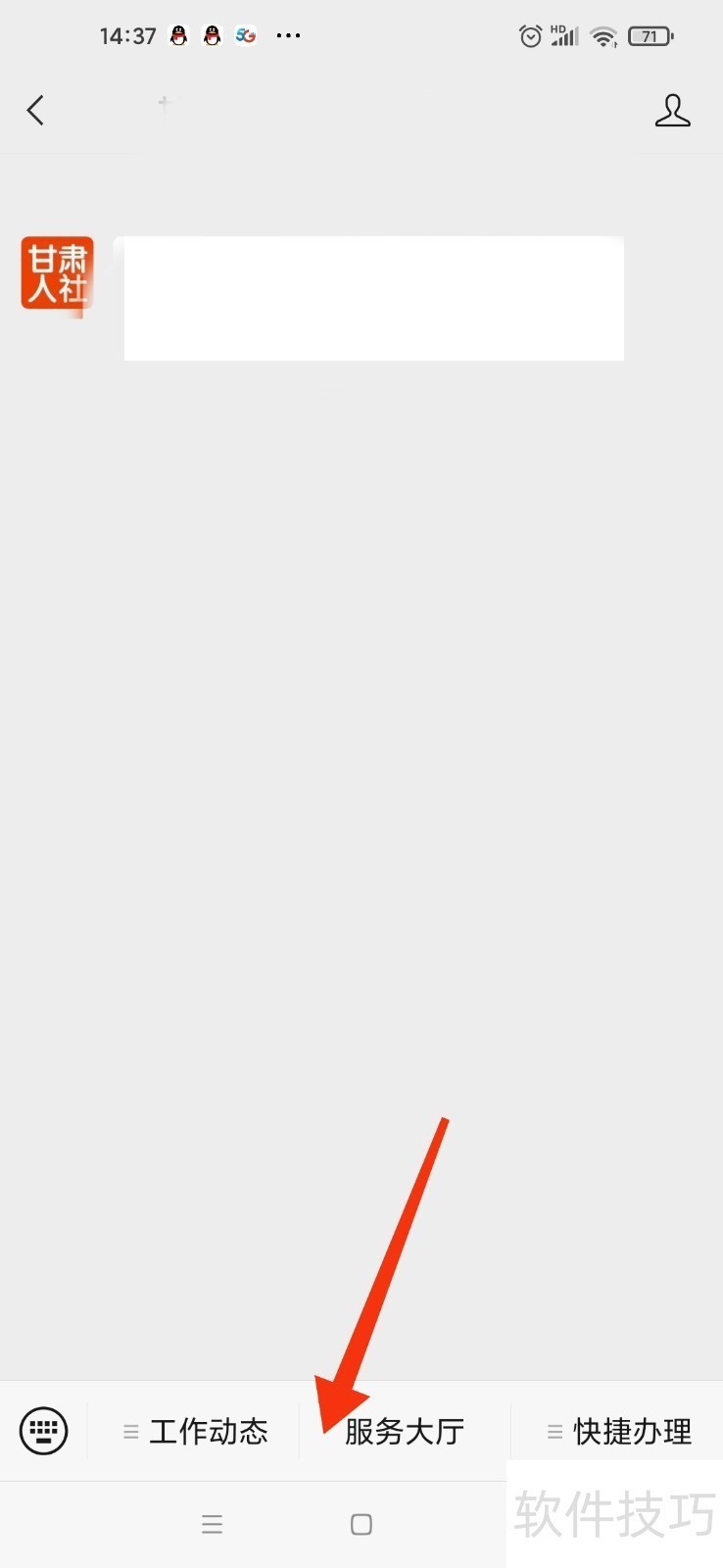
Task: Open the account profile icon
Action: coord(672,110)
